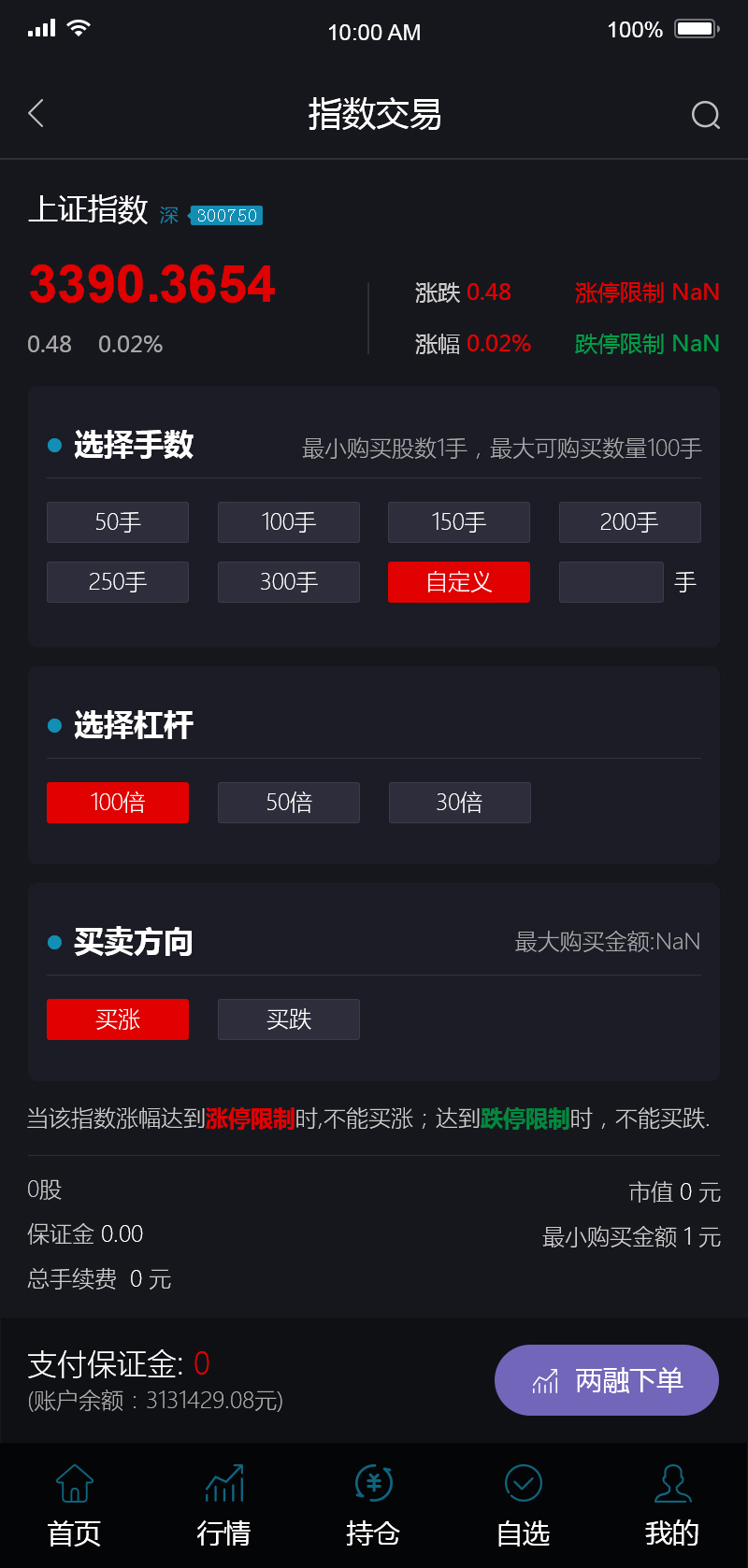Switch to the 首页 home tab
748x1568 pixels.
75,1504
